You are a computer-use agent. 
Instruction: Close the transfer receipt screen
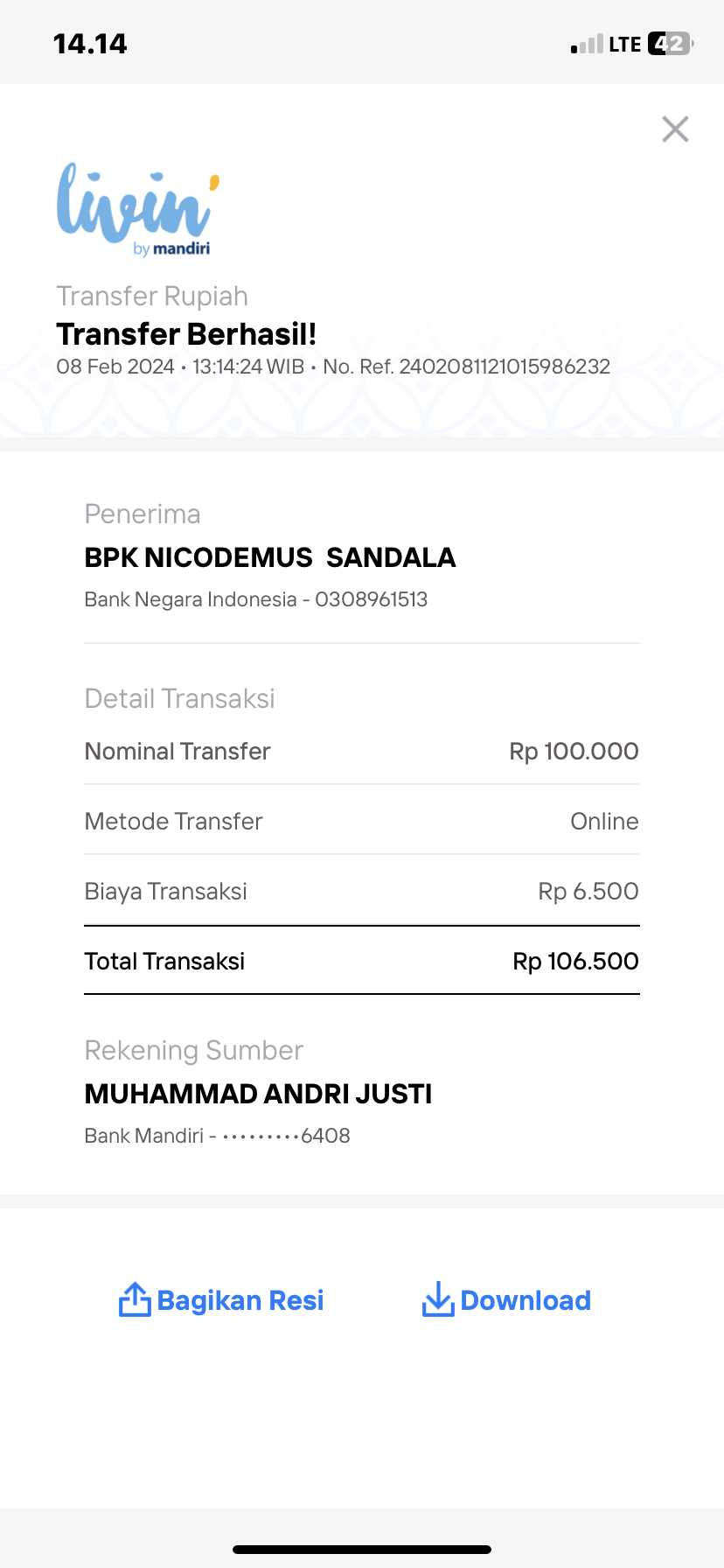pyautogui.click(x=675, y=129)
